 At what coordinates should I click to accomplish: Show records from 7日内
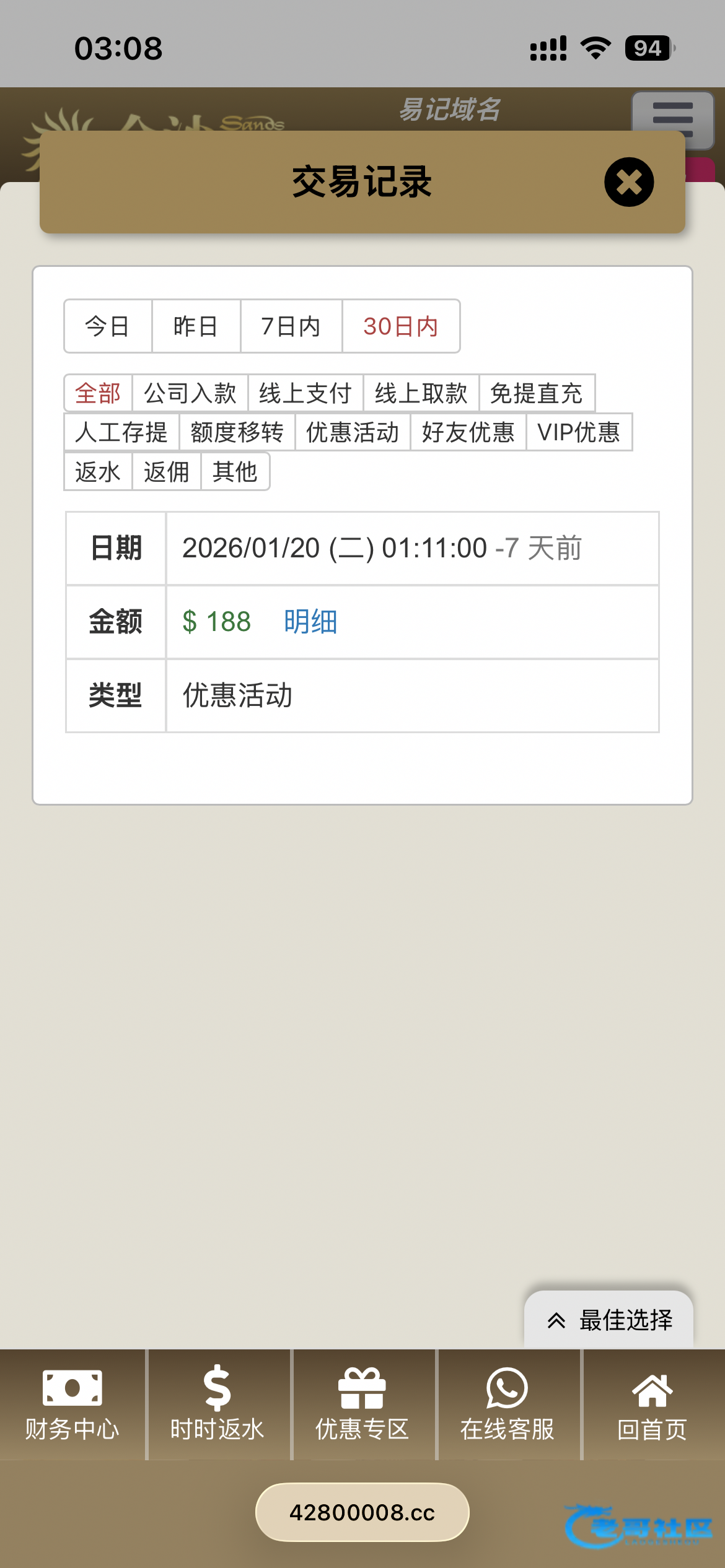(x=291, y=326)
